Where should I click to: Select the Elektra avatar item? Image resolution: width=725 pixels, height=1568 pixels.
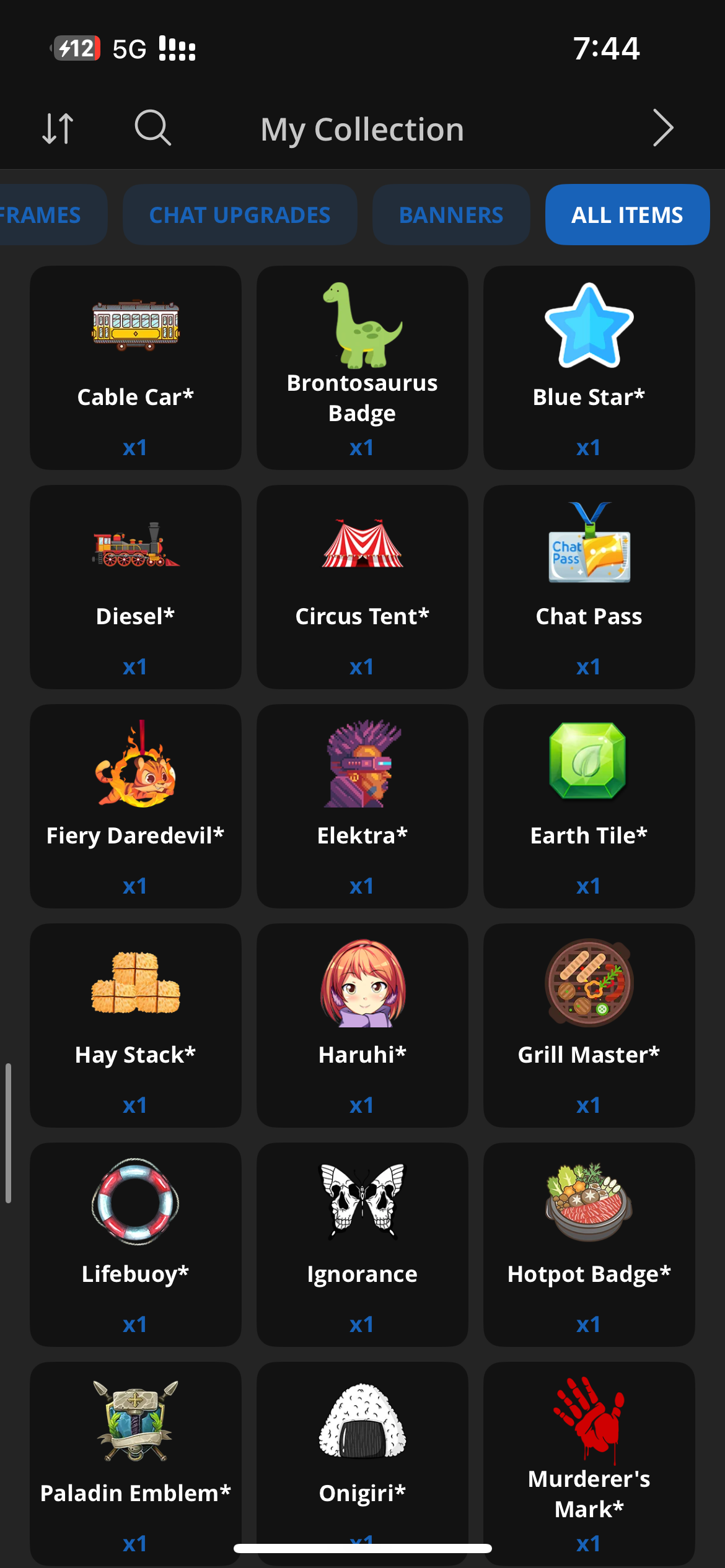[362, 806]
